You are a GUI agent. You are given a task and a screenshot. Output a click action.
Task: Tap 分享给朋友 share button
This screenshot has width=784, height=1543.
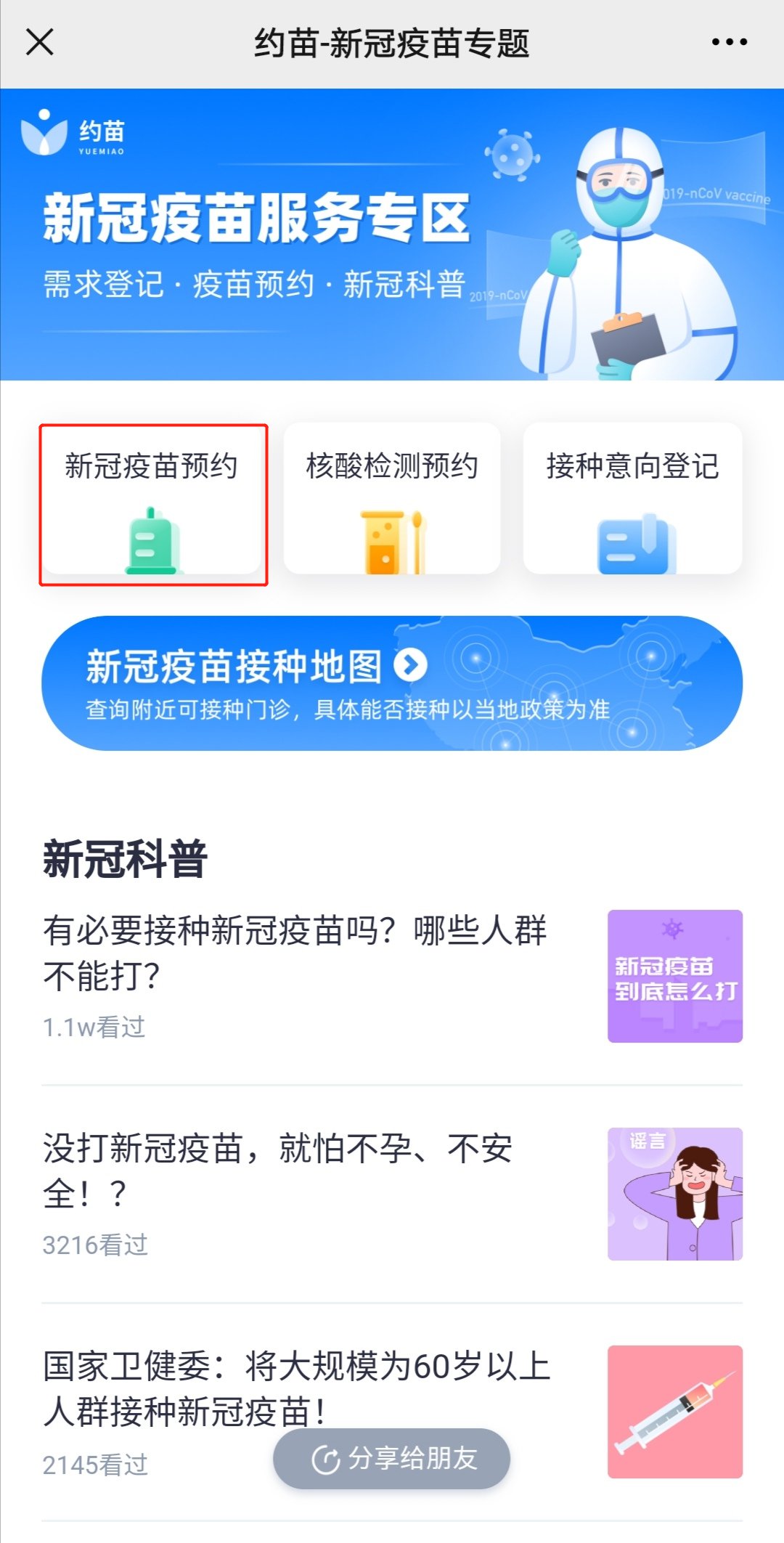pyautogui.click(x=392, y=1458)
